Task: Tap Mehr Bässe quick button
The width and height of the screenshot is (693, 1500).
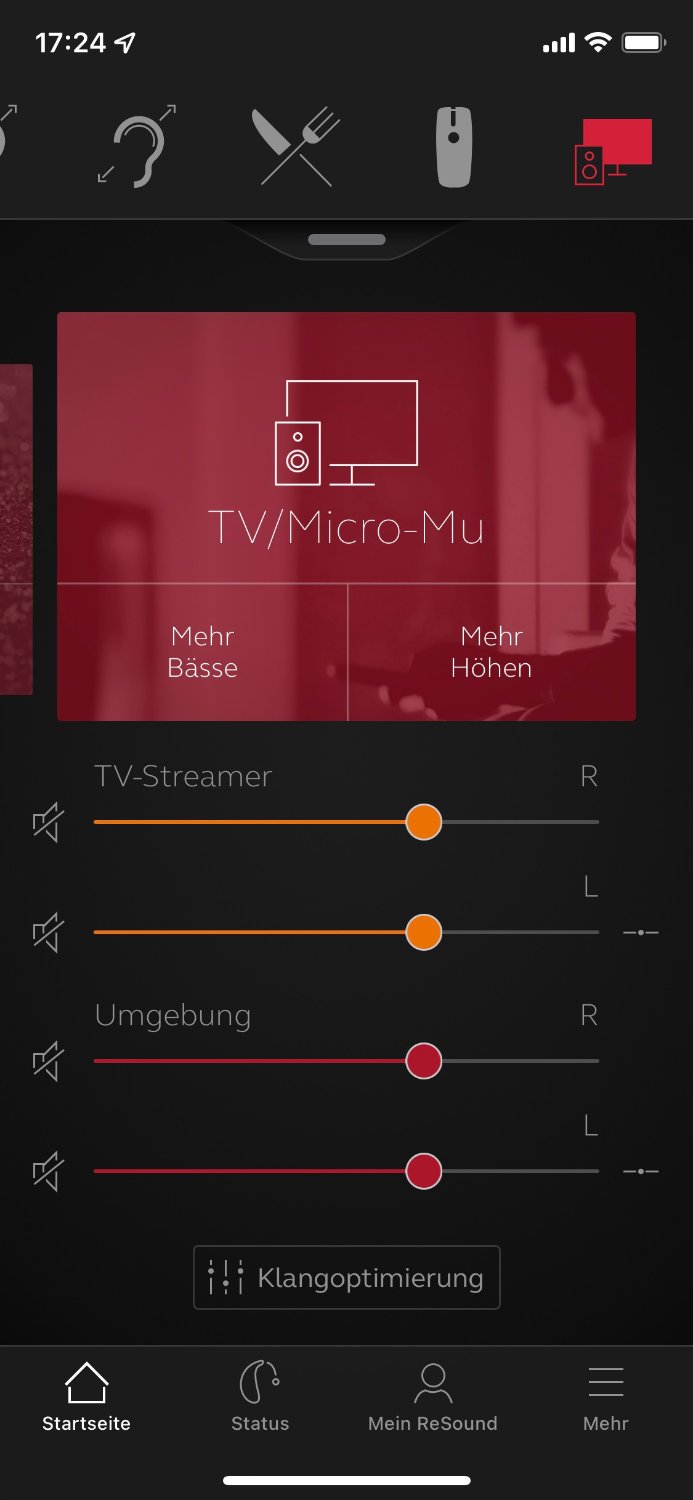Action: (202, 652)
